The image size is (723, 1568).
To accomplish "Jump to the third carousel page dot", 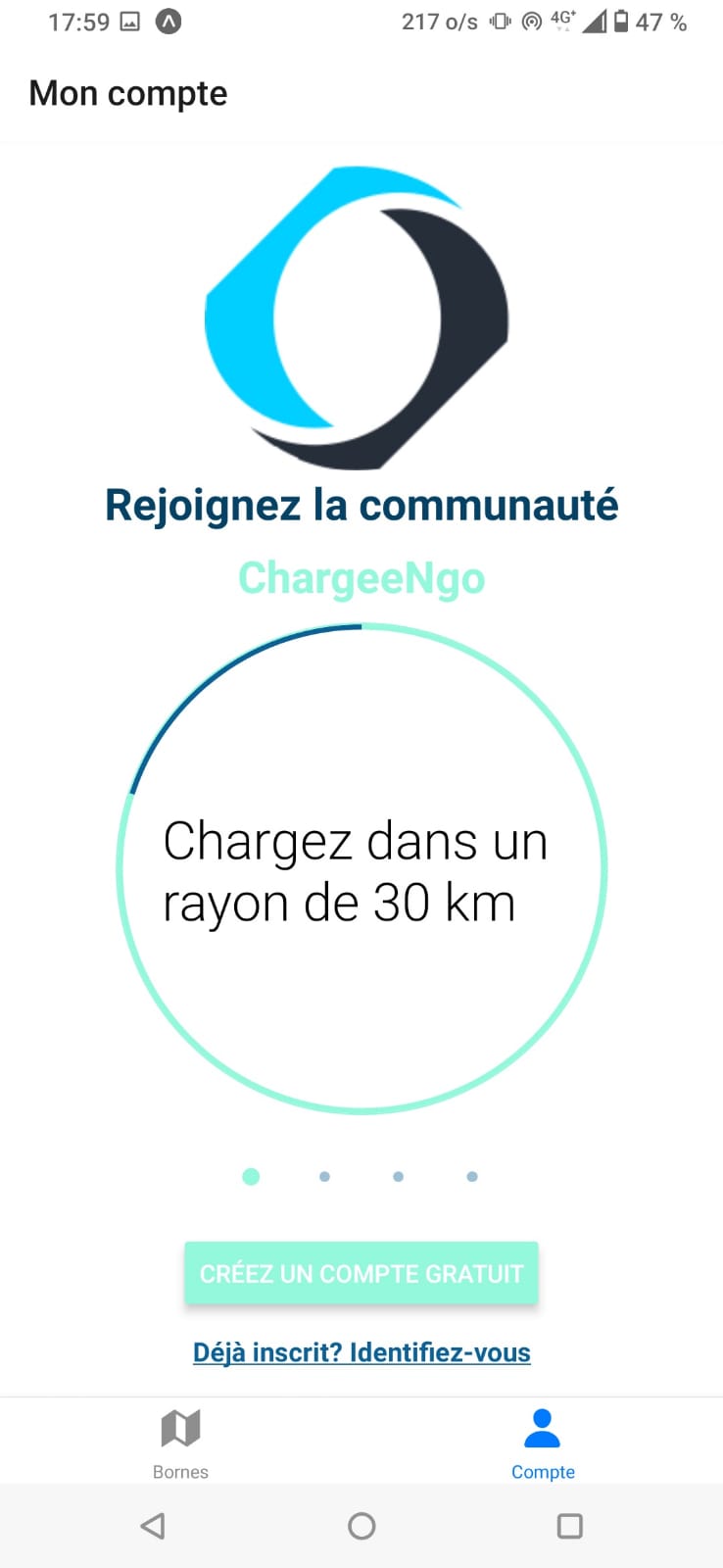I will click(x=398, y=1176).
